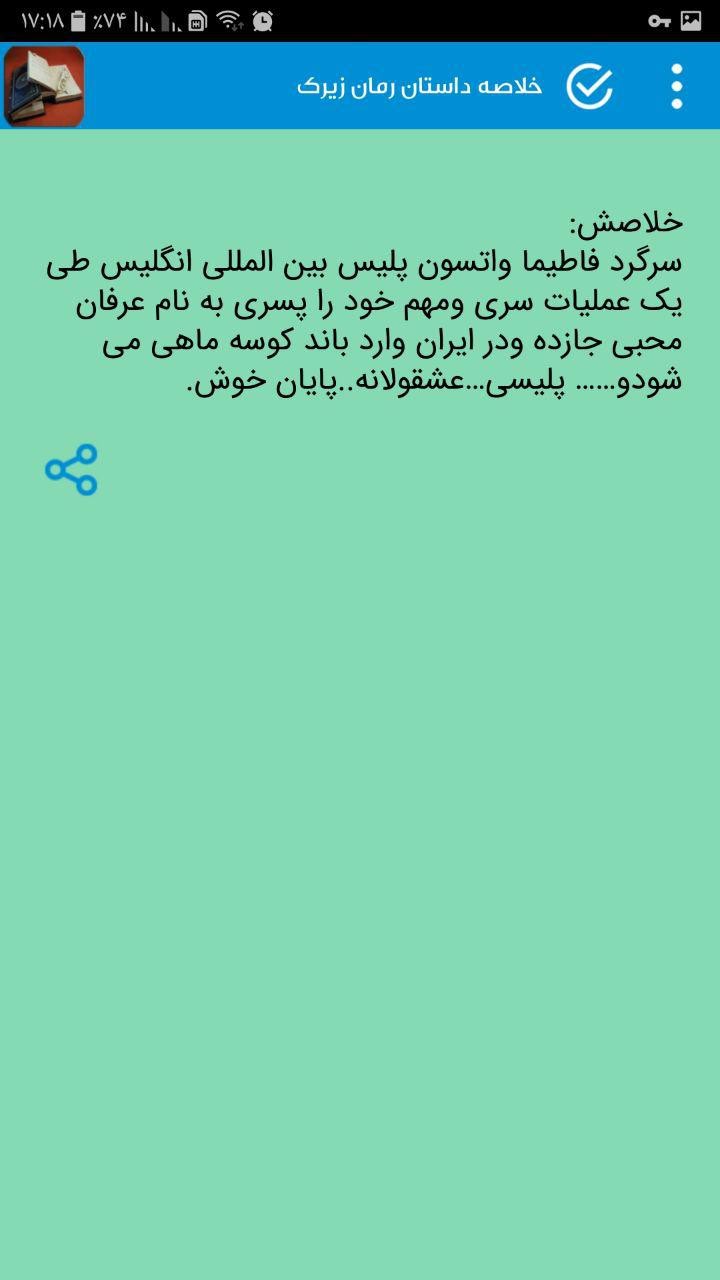Tap the book app icon in app bar

point(44,86)
